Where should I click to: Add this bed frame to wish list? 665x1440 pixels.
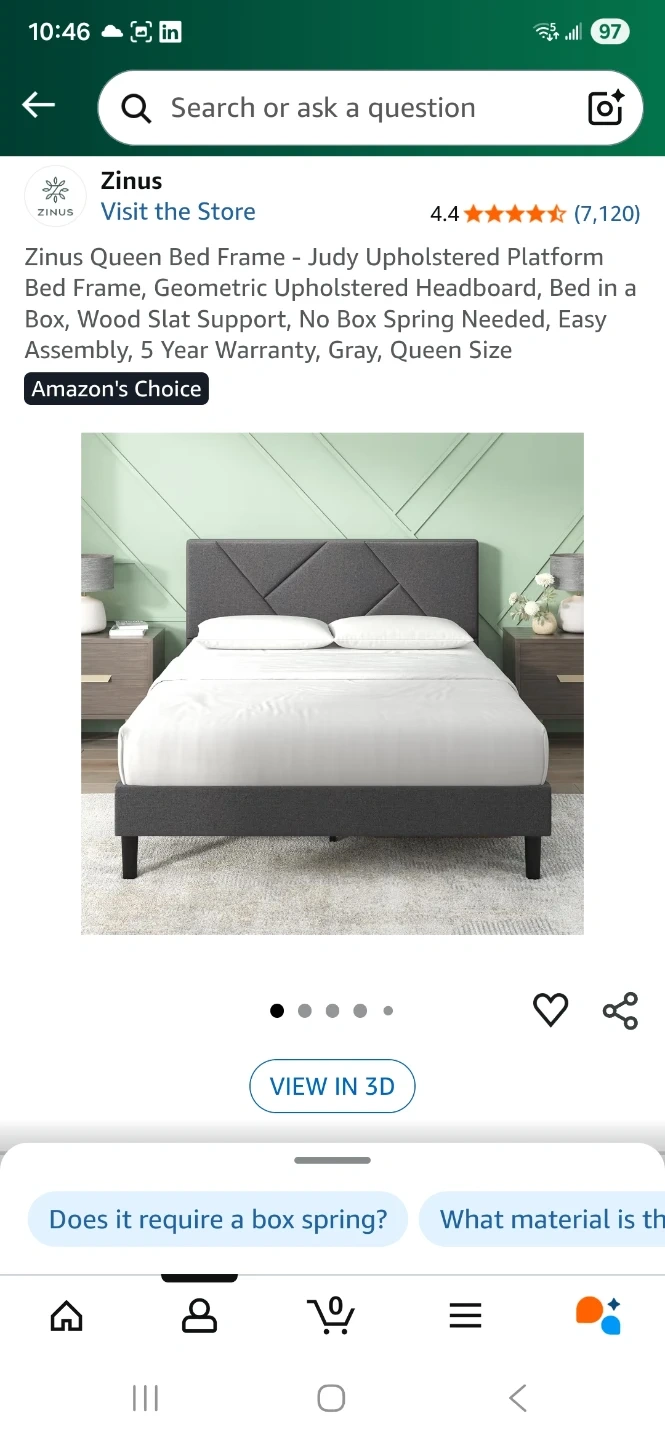(x=550, y=1010)
